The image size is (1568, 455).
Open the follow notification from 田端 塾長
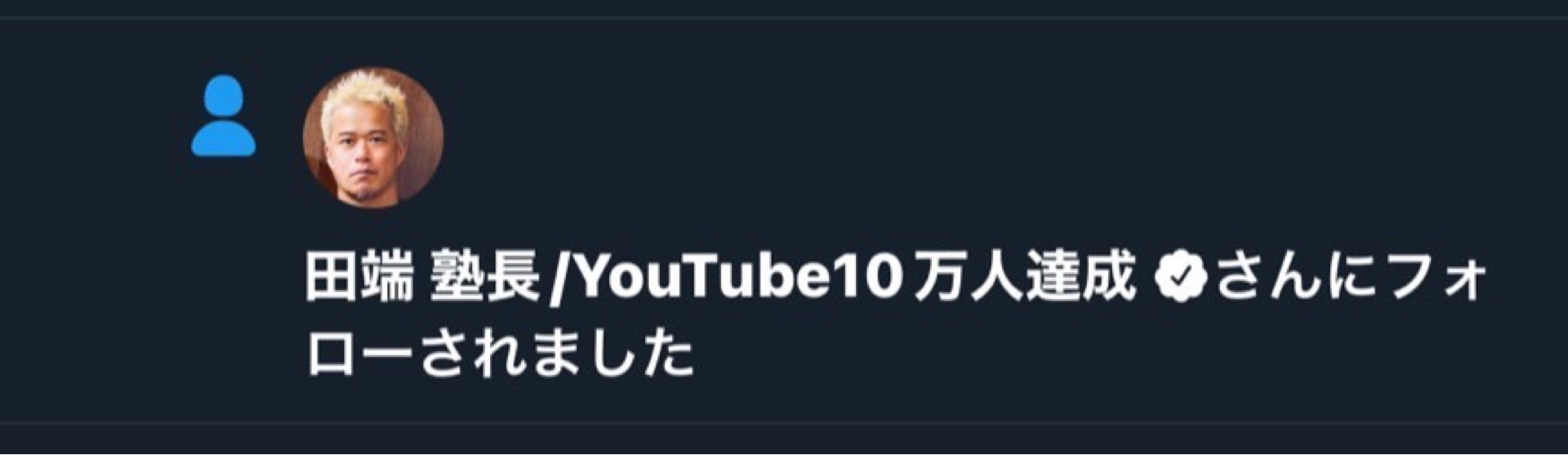(898, 319)
